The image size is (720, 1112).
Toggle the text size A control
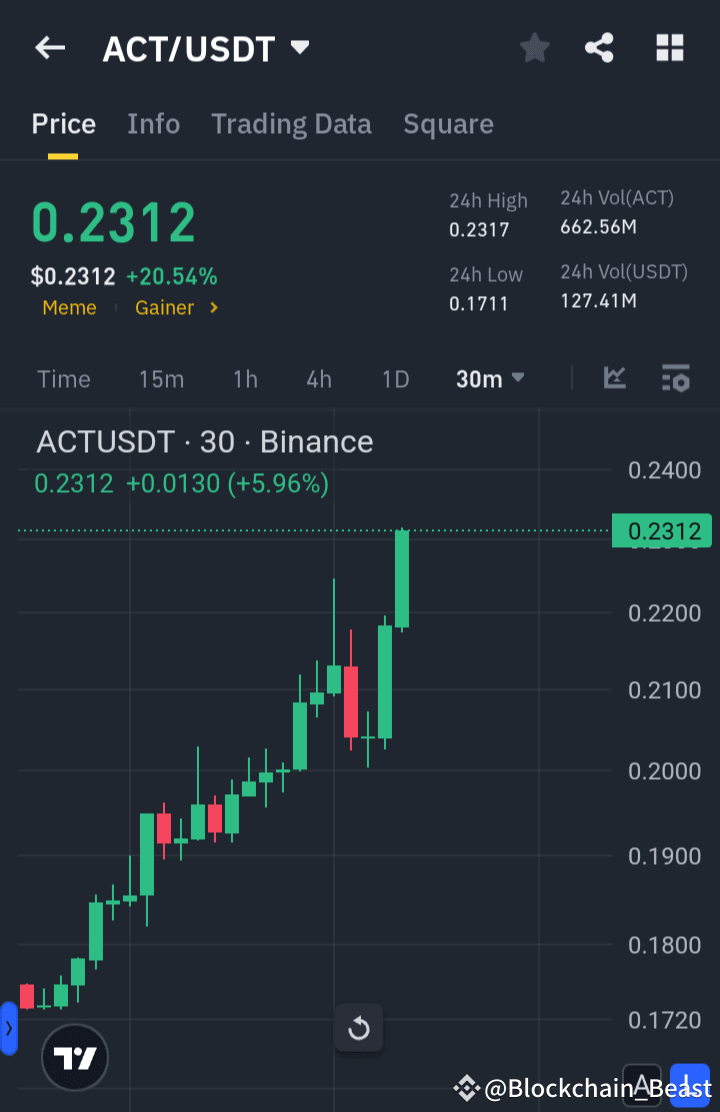[x=641, y=1082]
